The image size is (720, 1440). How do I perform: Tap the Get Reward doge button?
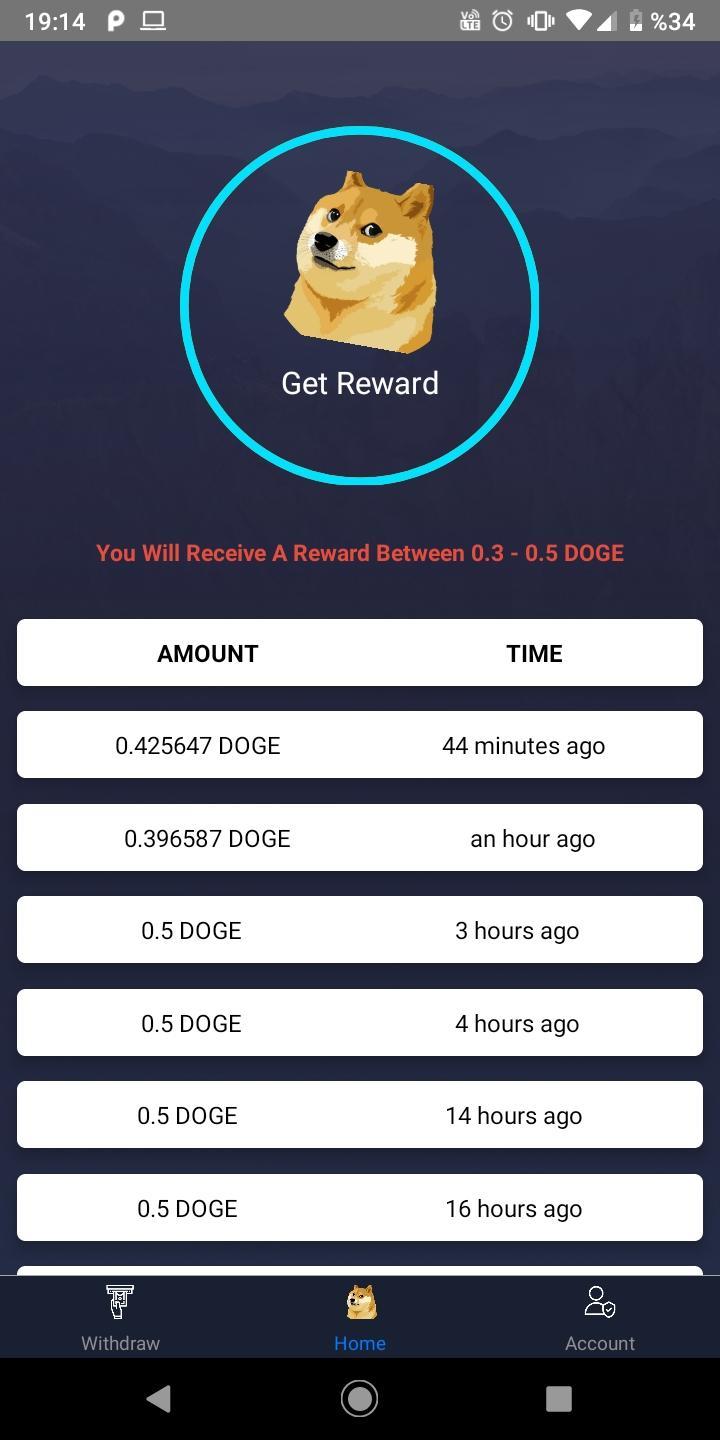pos(360,305)
